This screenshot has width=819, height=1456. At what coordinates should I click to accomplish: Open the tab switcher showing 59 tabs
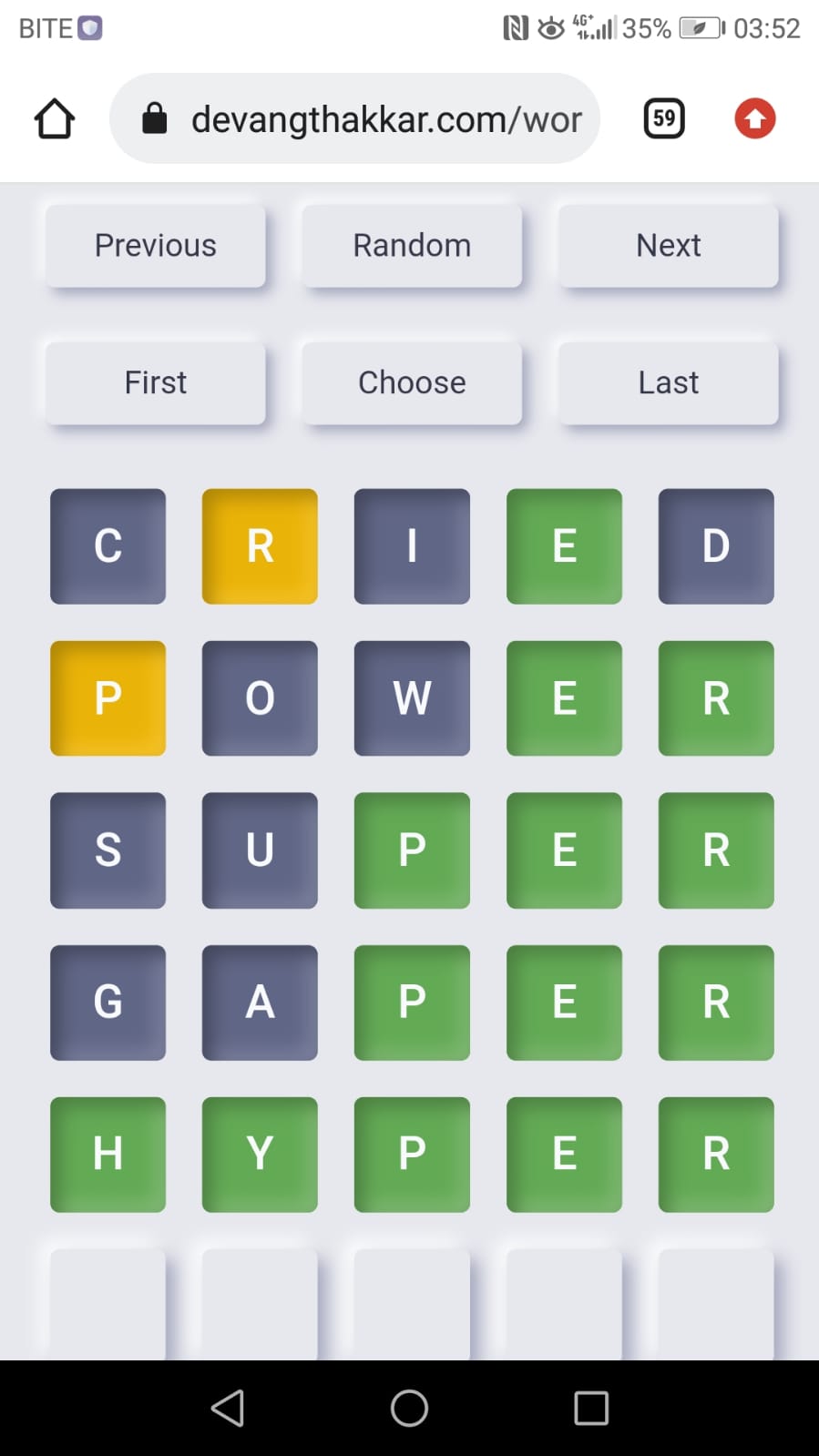664,119
